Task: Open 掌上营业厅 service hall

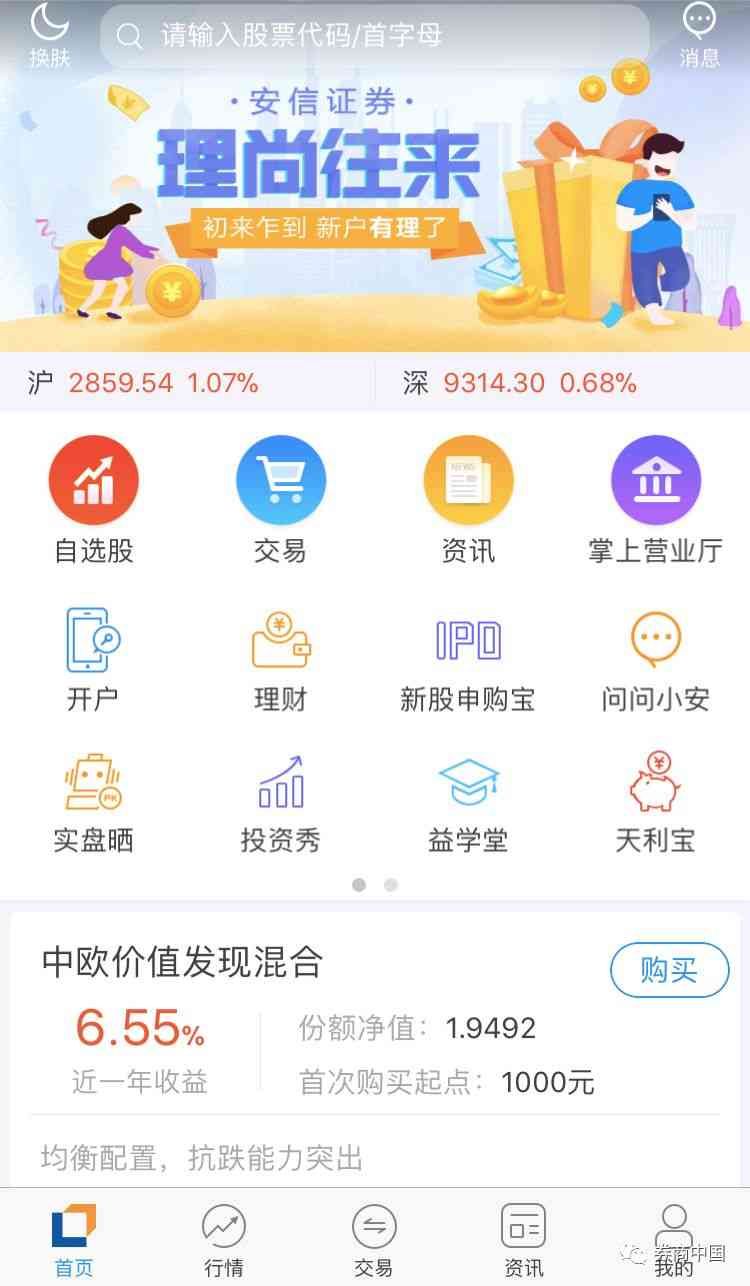Action: point(655,500)
